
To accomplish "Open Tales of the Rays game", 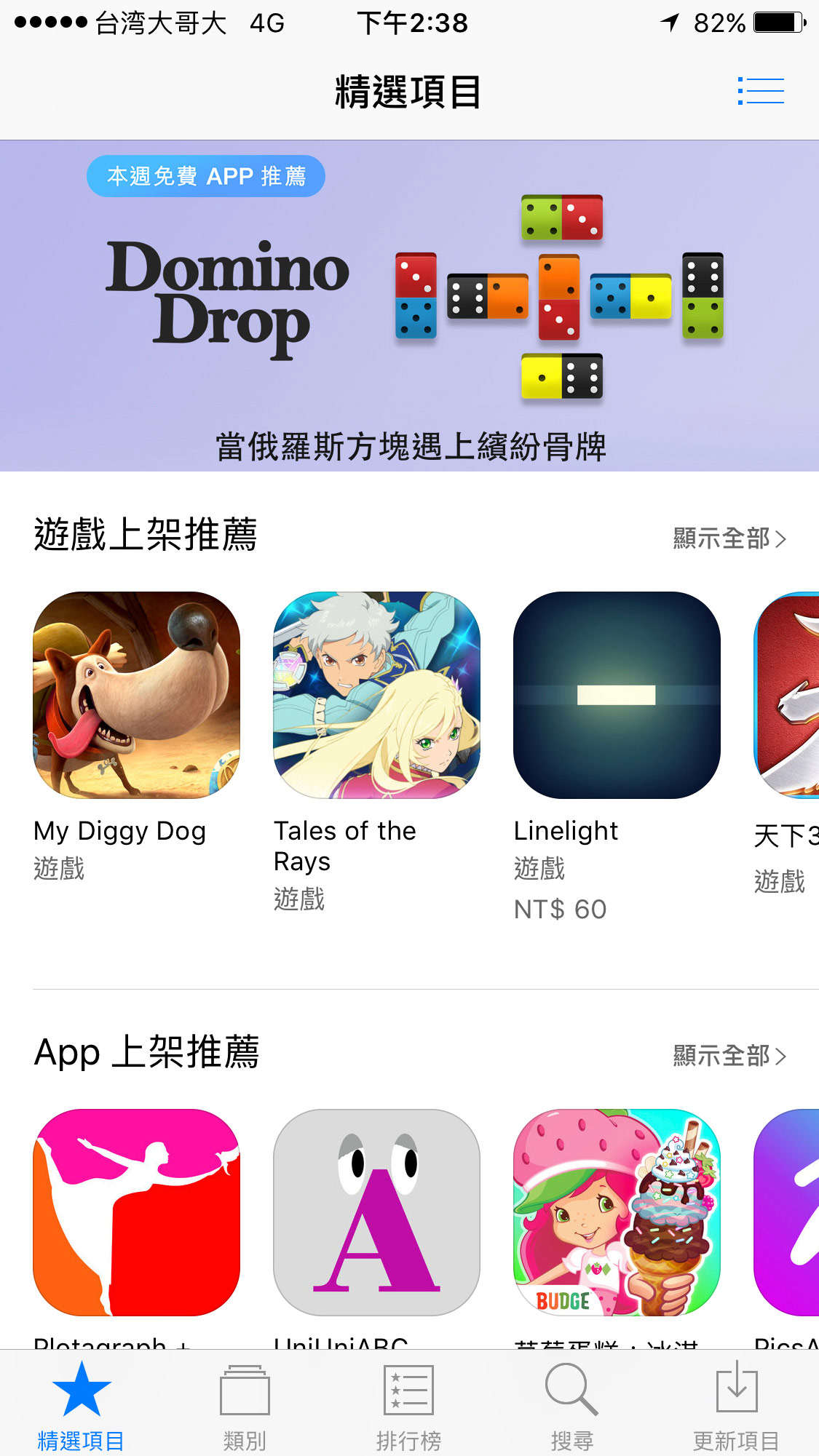I will 376,695.
